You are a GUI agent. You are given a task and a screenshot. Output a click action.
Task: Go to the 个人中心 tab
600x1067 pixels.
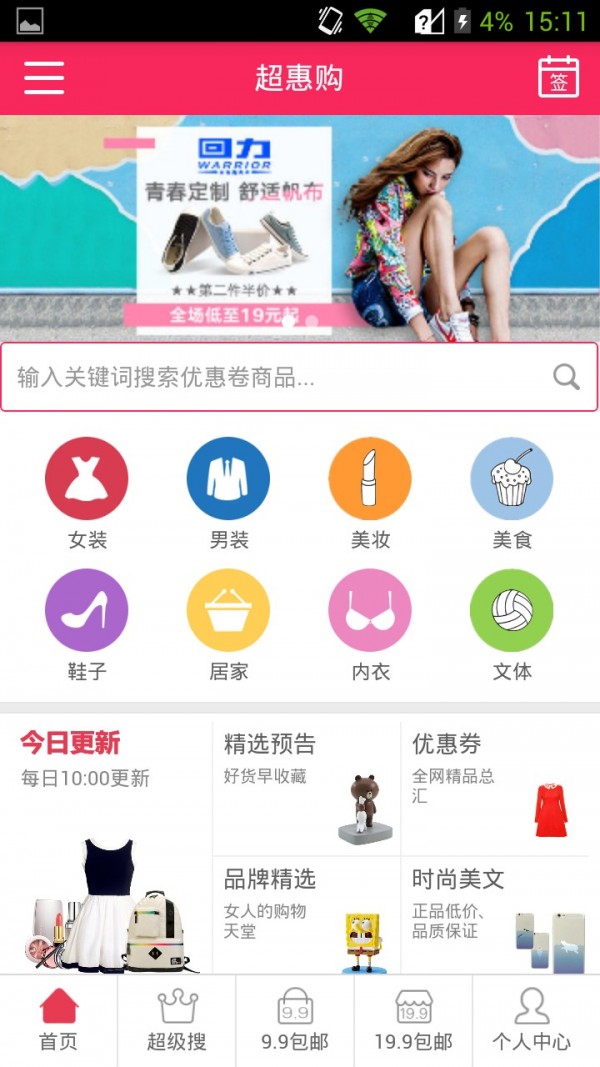(x=531, y=1021)
